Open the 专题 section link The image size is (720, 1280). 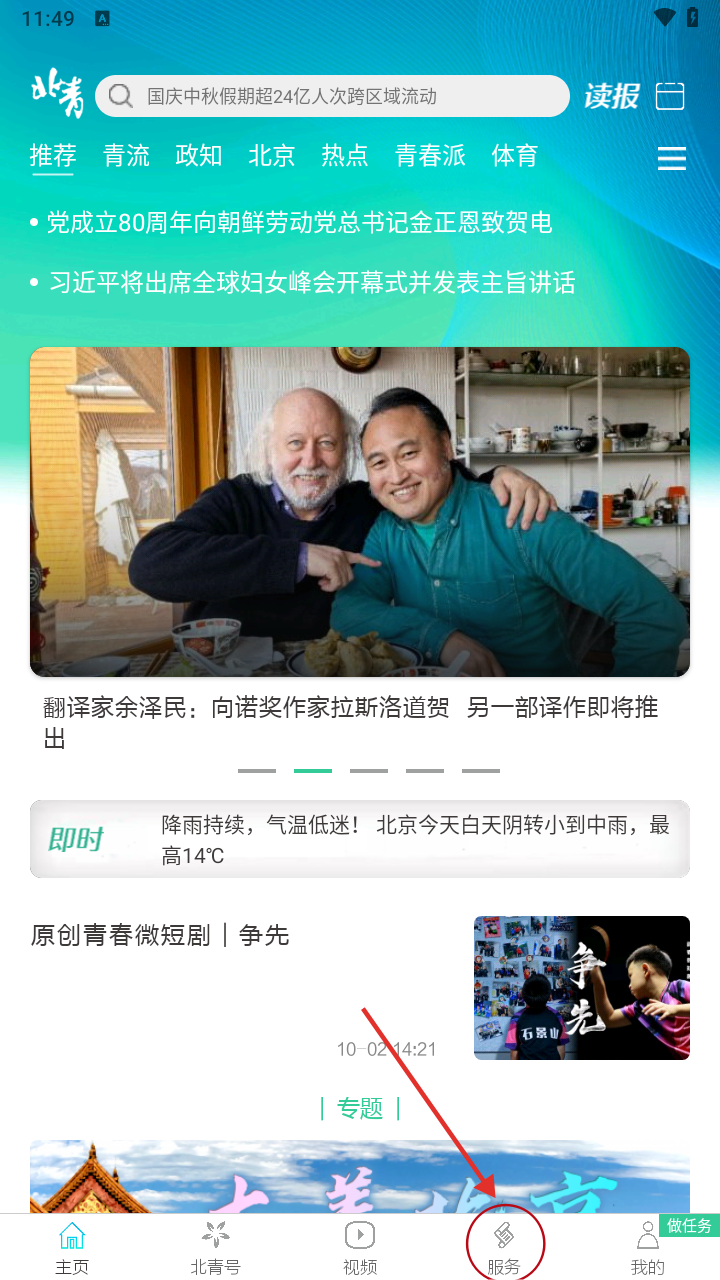[359, 1108]
